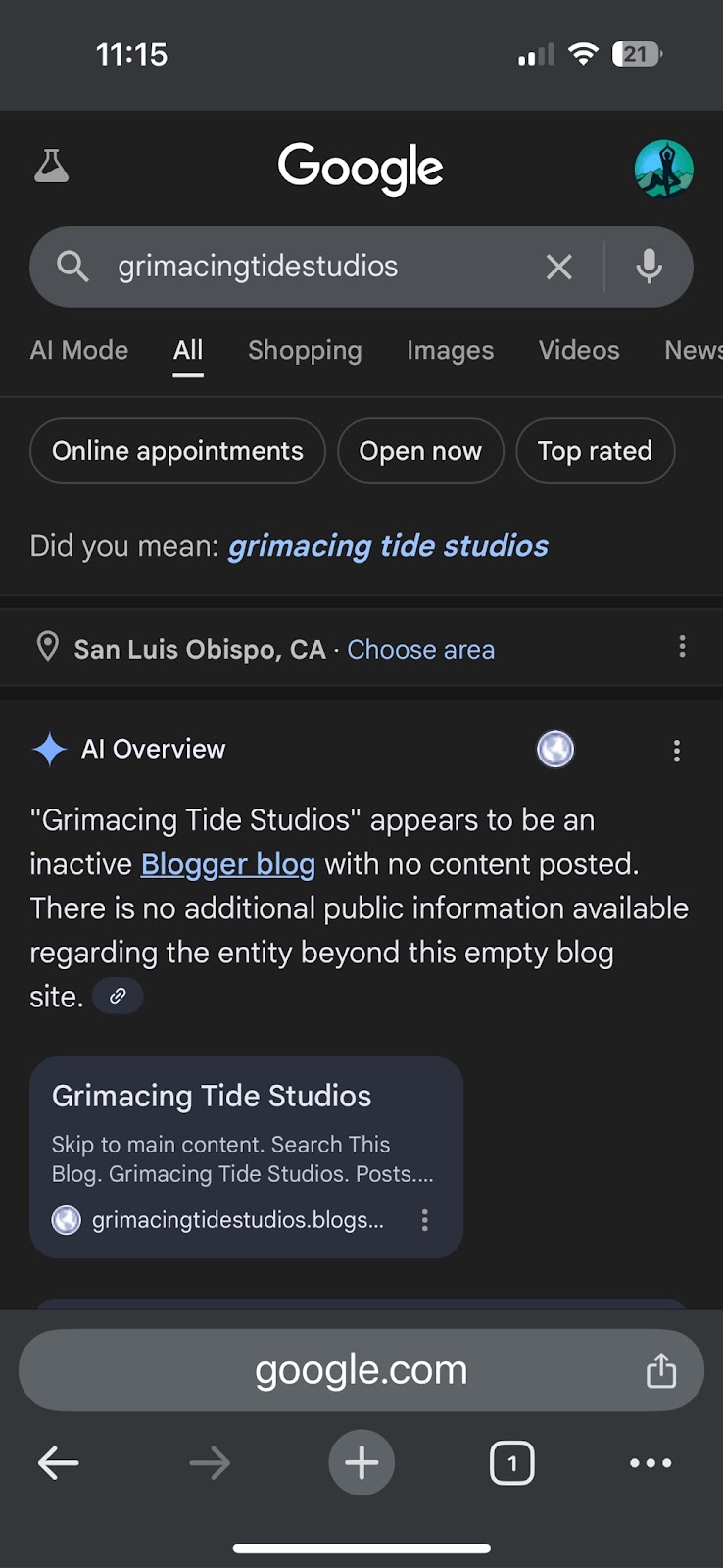
Task: Tap Choose area location link
Action: tap(420, 650)
